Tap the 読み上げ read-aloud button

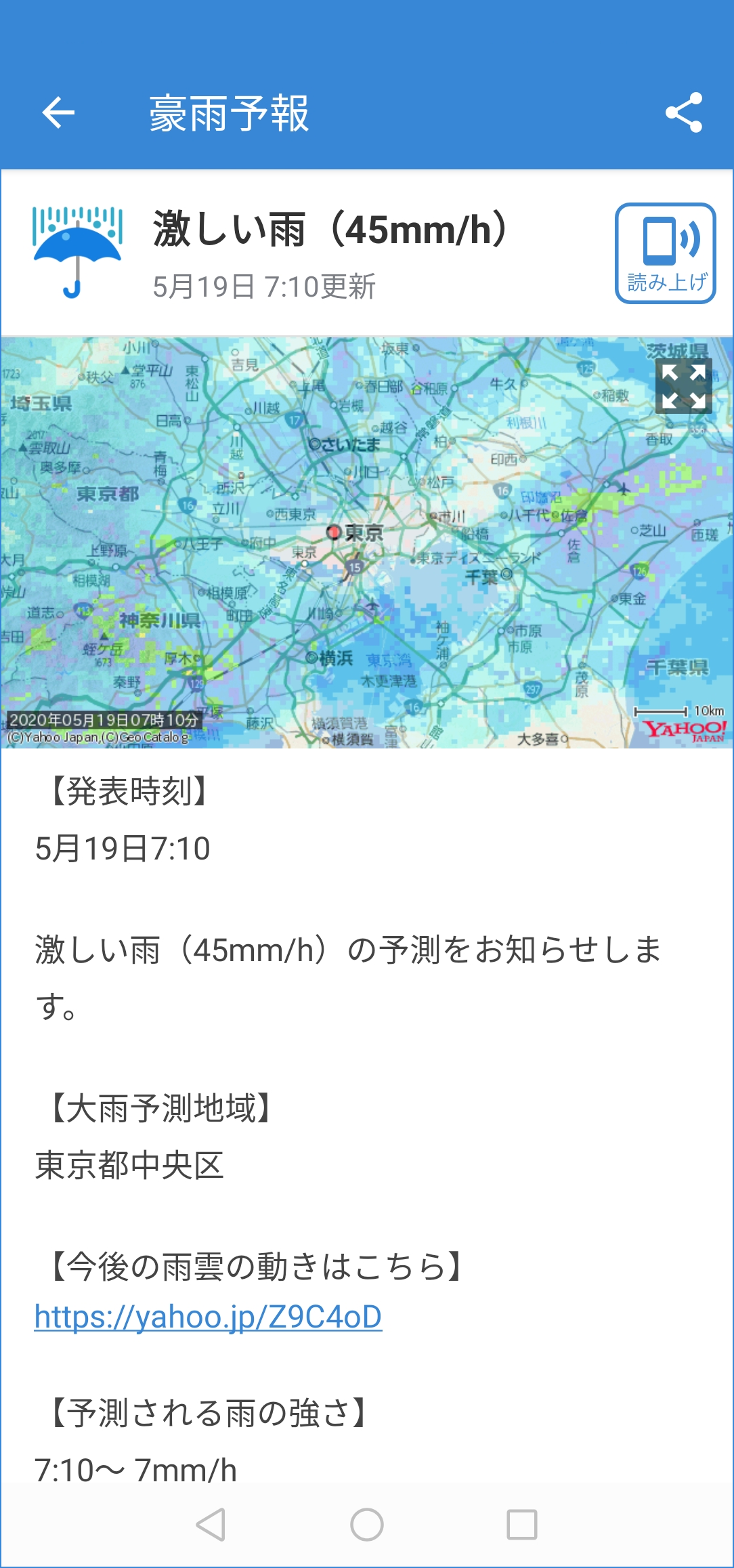pos(665,253)
